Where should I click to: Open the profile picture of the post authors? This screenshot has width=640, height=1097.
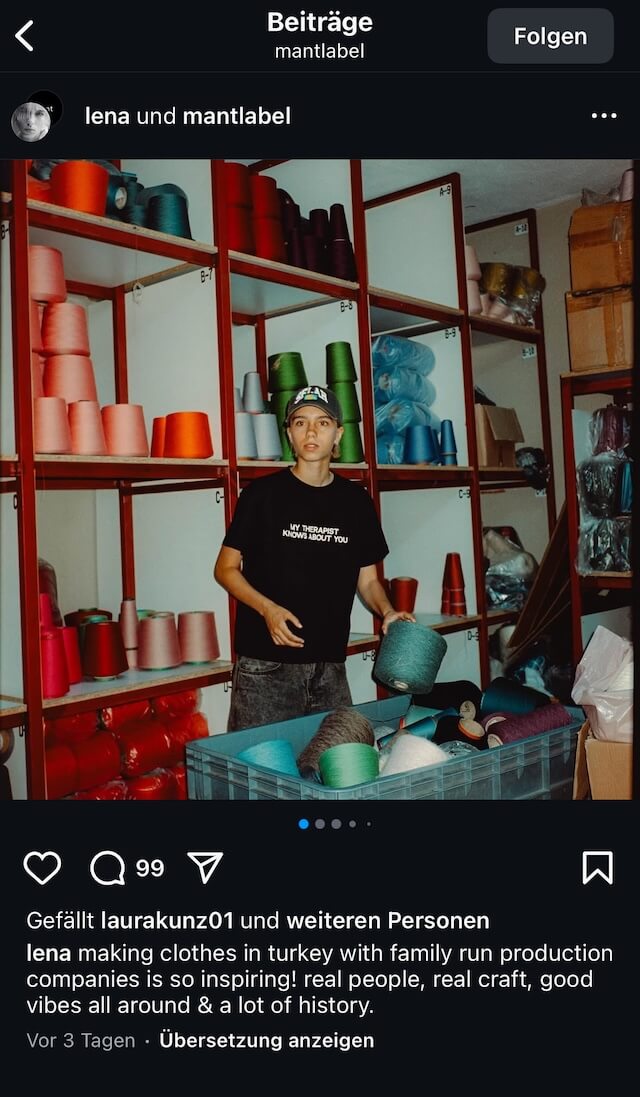coord(36,116)
